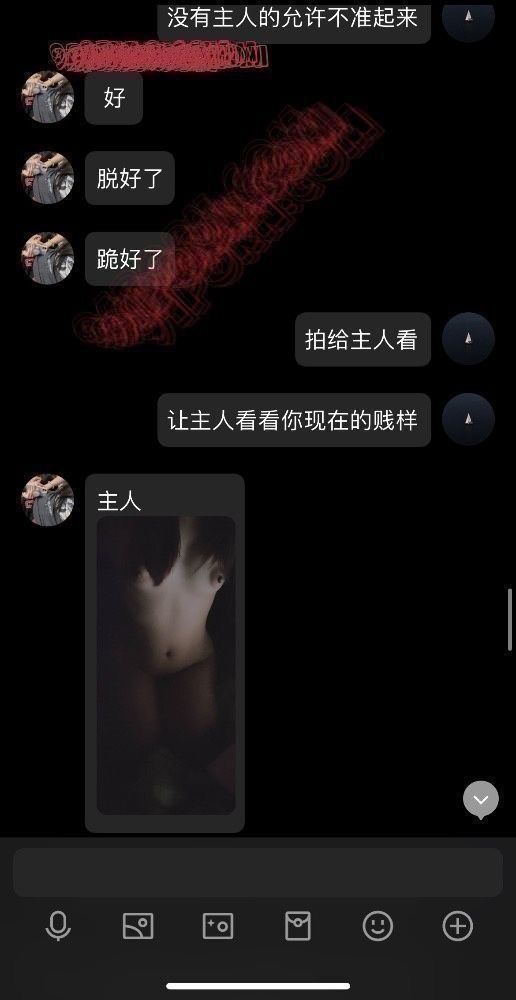Expand the plus more-options menu
This screenshot has height=1000, width=516.
(x=457, y=925)
